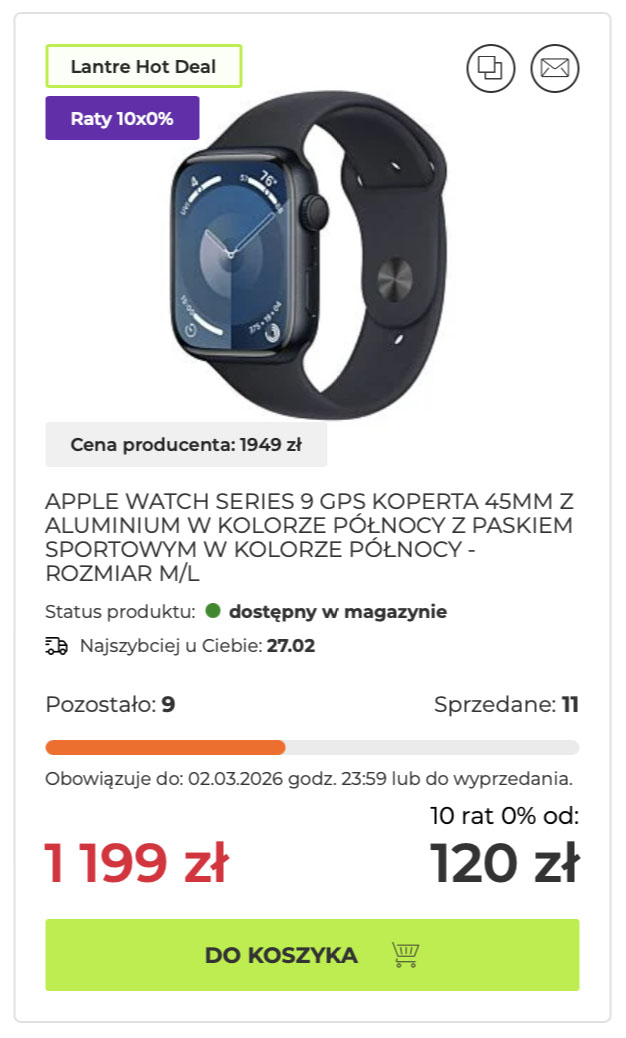Screen dimensions: 626x1038
Task: Add this product to comparison
Action: coord(490,68)
